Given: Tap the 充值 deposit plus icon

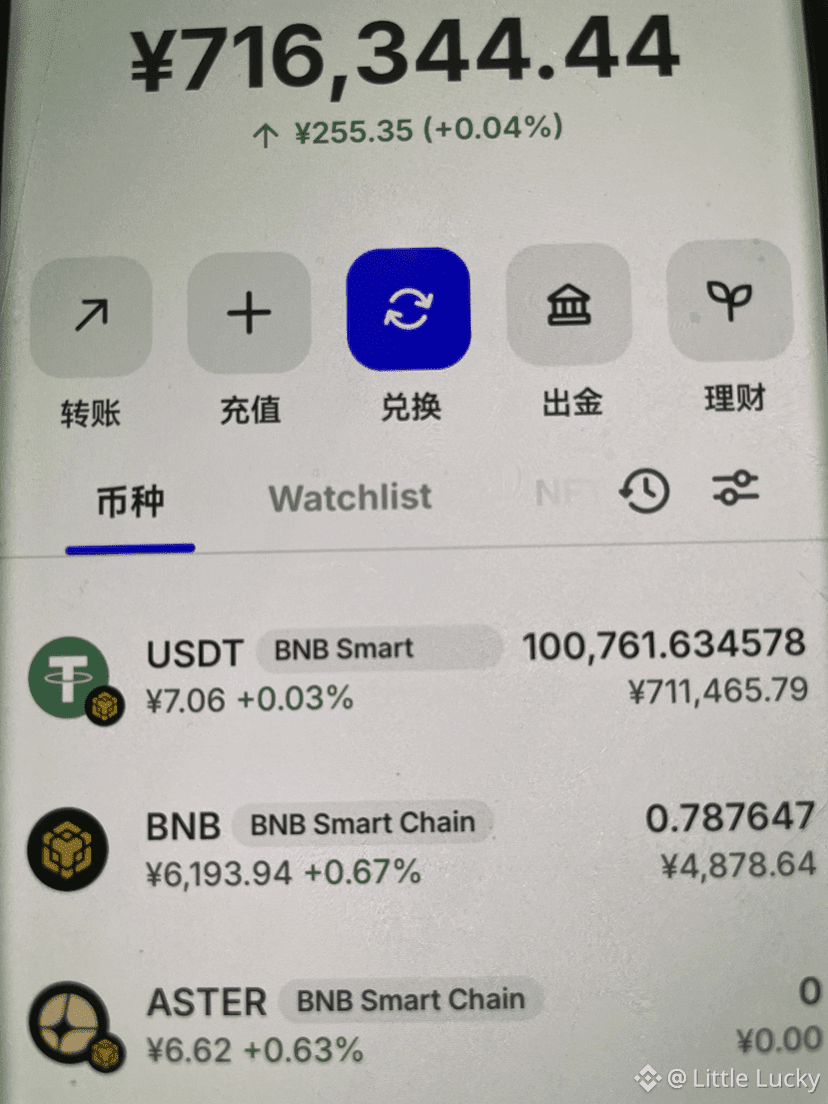Looking at the screenshot, I should coord(248,311).
